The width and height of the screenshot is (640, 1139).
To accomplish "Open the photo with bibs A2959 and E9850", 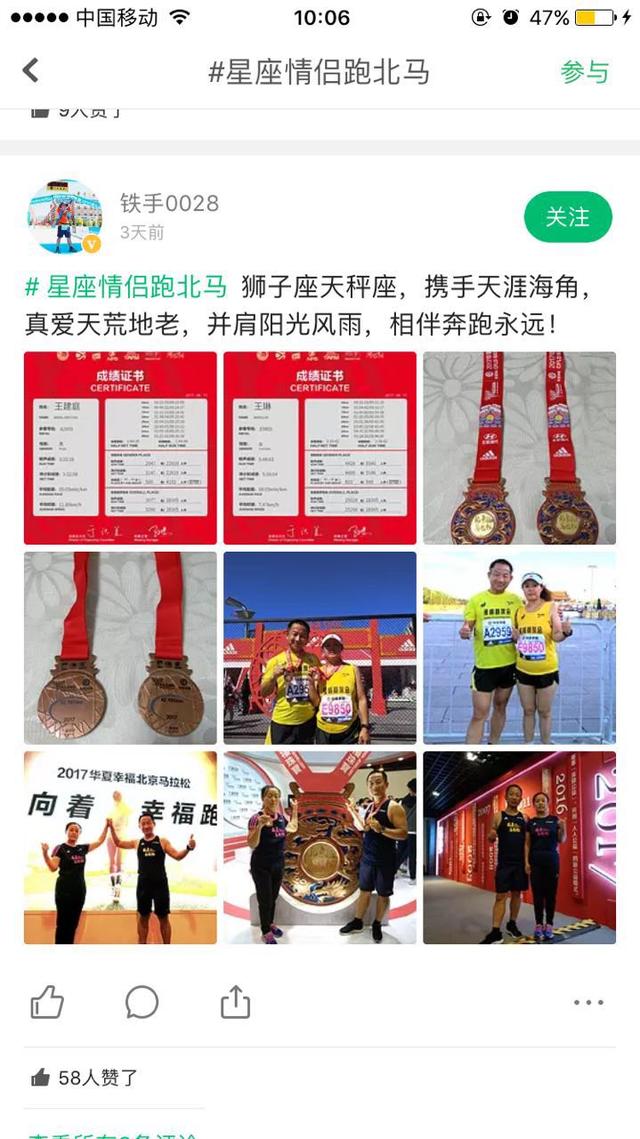I will coord(519,647).
